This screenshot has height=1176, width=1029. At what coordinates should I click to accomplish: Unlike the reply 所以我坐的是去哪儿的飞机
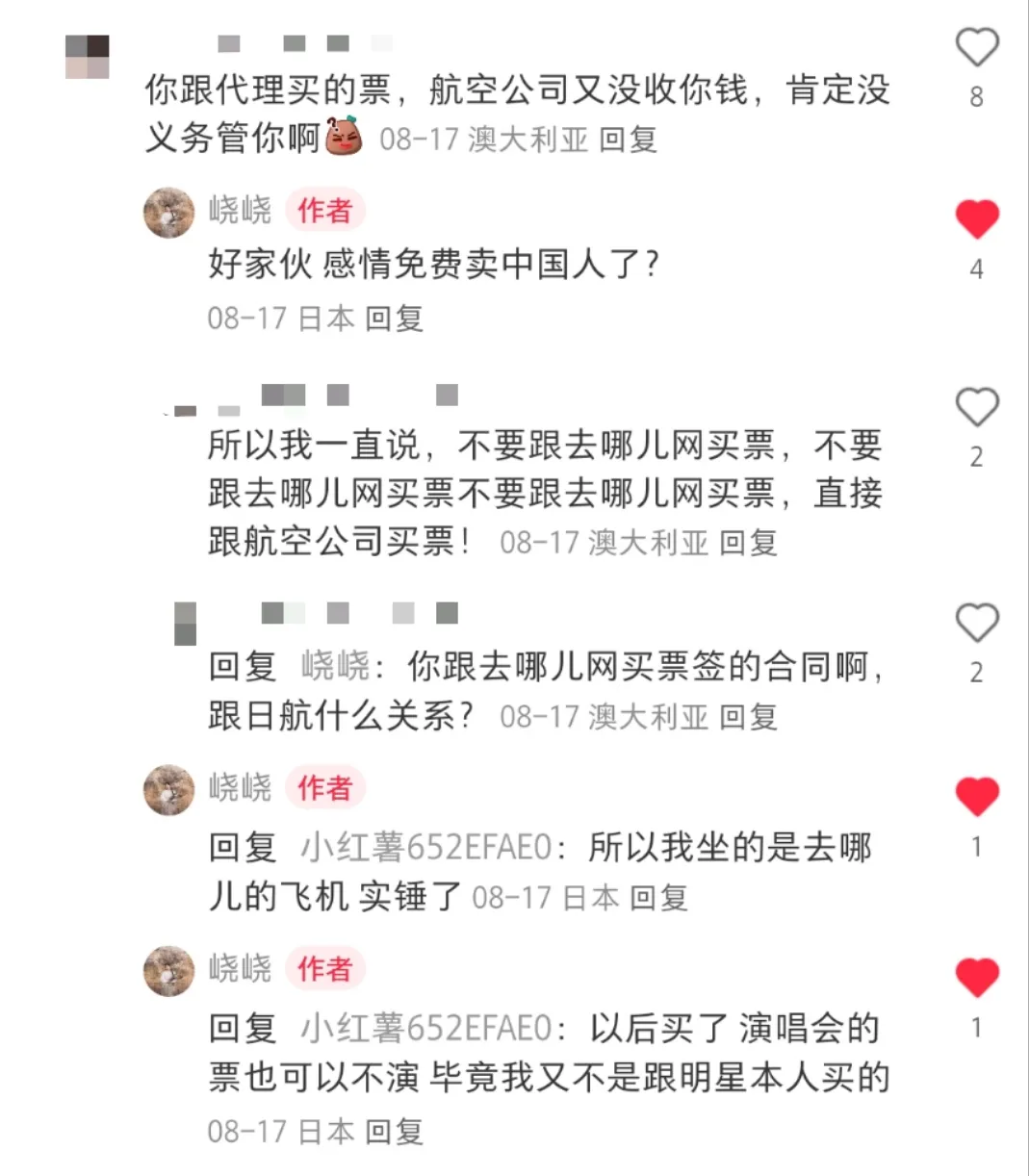pos(976,797)
